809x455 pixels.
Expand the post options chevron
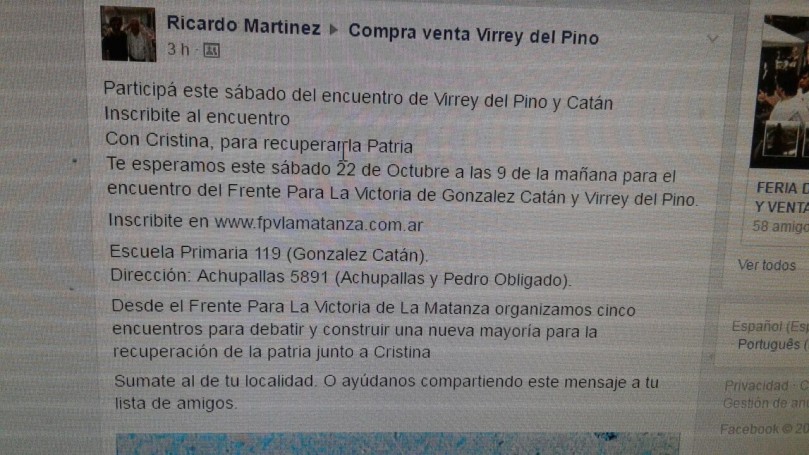coord(712,40)
